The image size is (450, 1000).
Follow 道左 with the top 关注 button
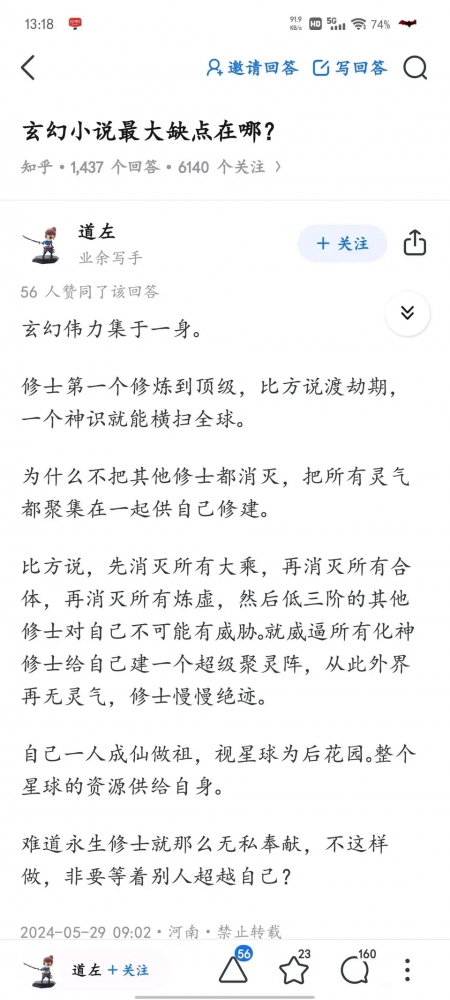click(x=342, y=243)
